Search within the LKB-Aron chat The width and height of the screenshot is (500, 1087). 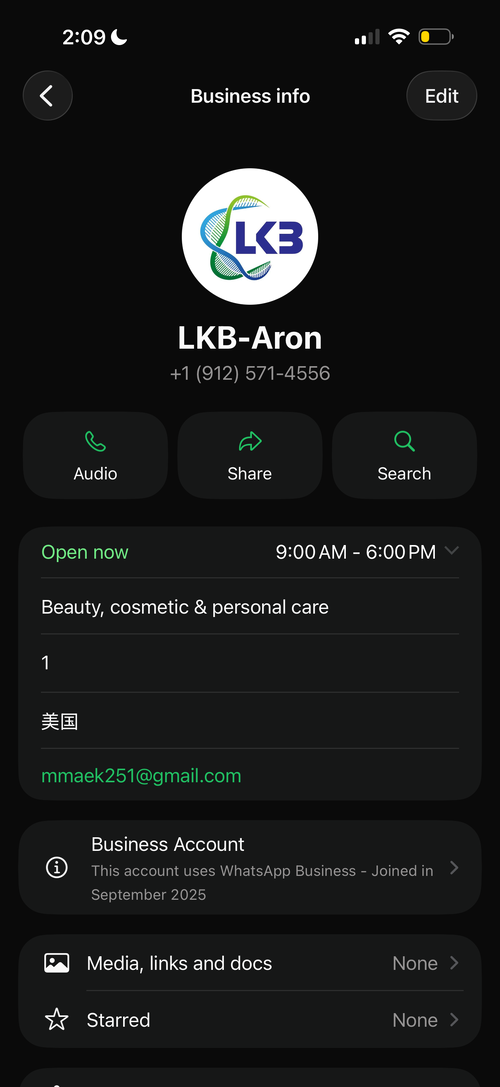[404, 455]
